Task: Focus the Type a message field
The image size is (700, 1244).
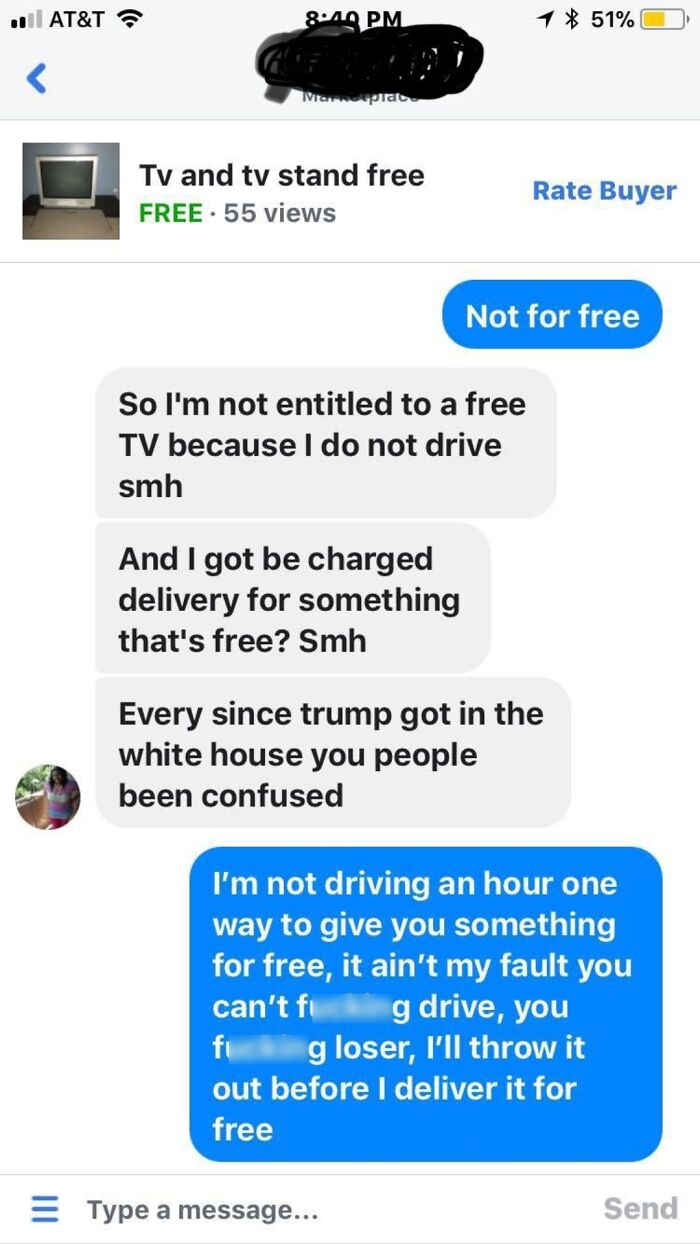Action: [300, 1210]
